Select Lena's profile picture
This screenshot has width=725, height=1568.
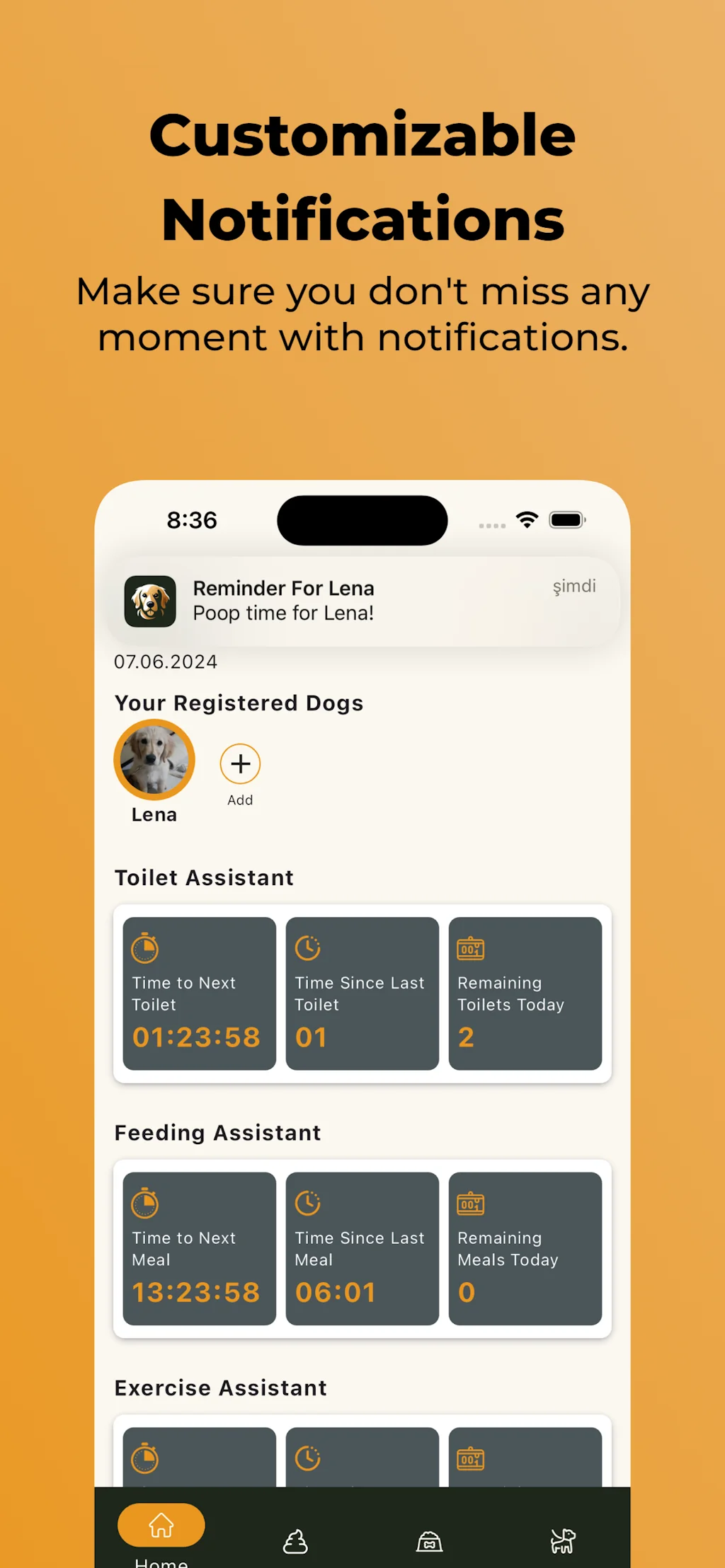pyautogui.click(x=154, y=758)
